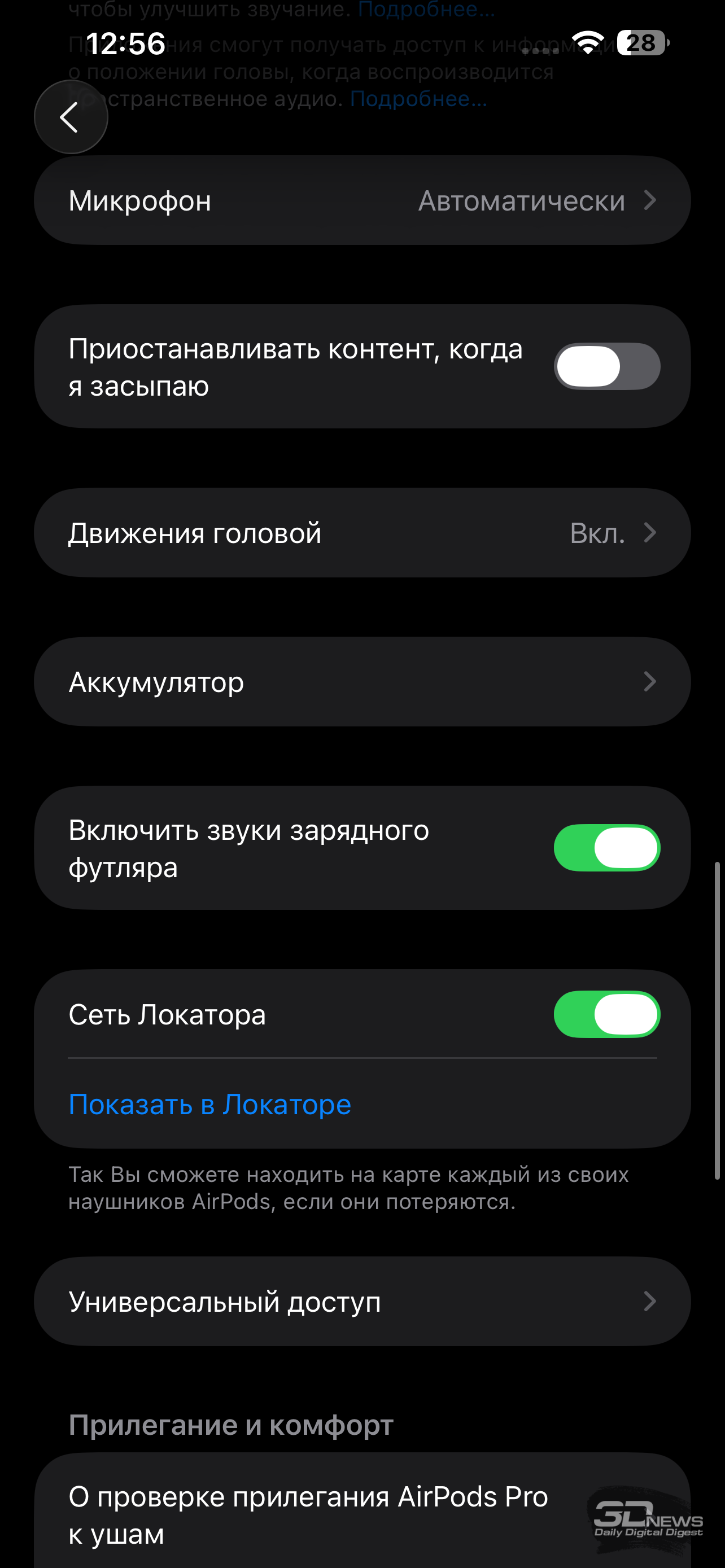Open Движения головой settings

click(361, 533)
